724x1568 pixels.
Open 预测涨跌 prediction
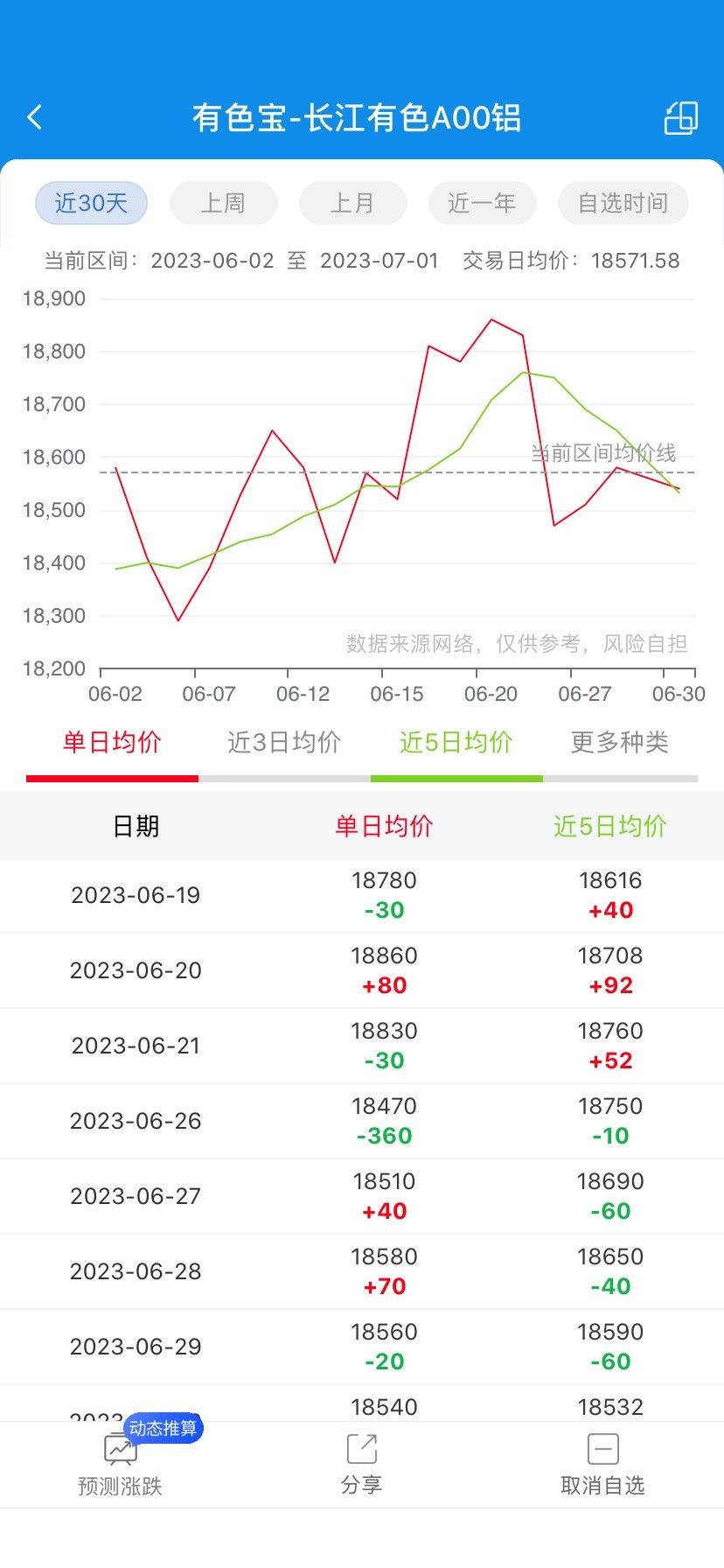120,1465
